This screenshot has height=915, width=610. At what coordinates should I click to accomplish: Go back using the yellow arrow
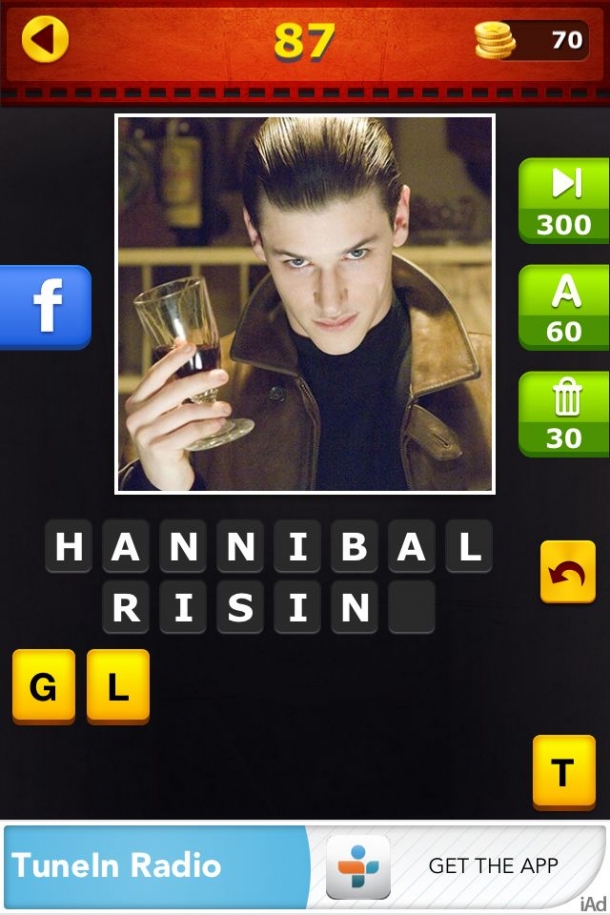(44, 40)
